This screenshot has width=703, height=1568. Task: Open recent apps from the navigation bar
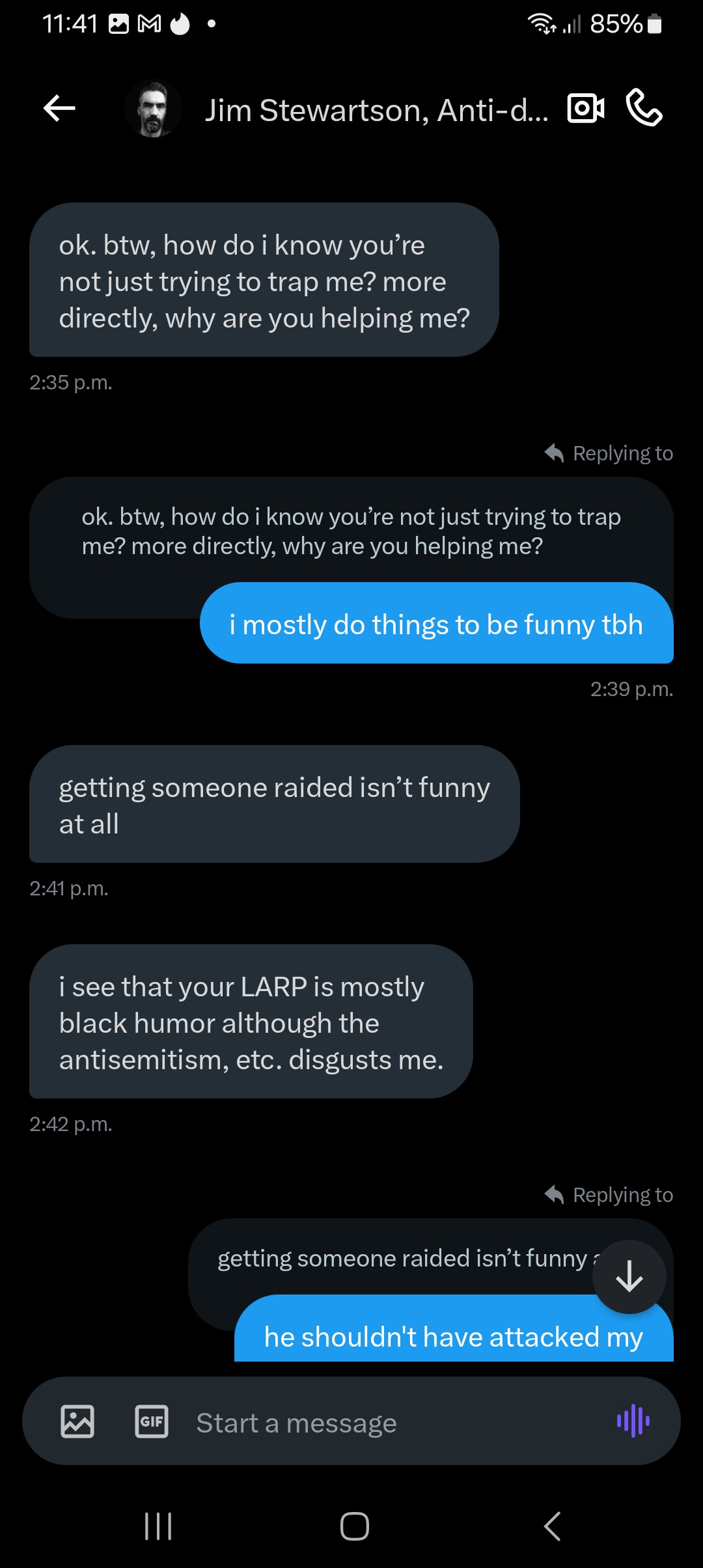point(158,1526)
